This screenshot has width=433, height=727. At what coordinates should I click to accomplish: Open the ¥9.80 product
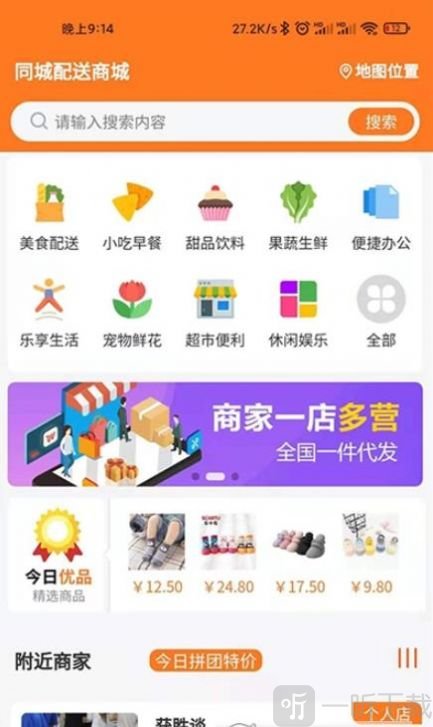click(371, 554)
